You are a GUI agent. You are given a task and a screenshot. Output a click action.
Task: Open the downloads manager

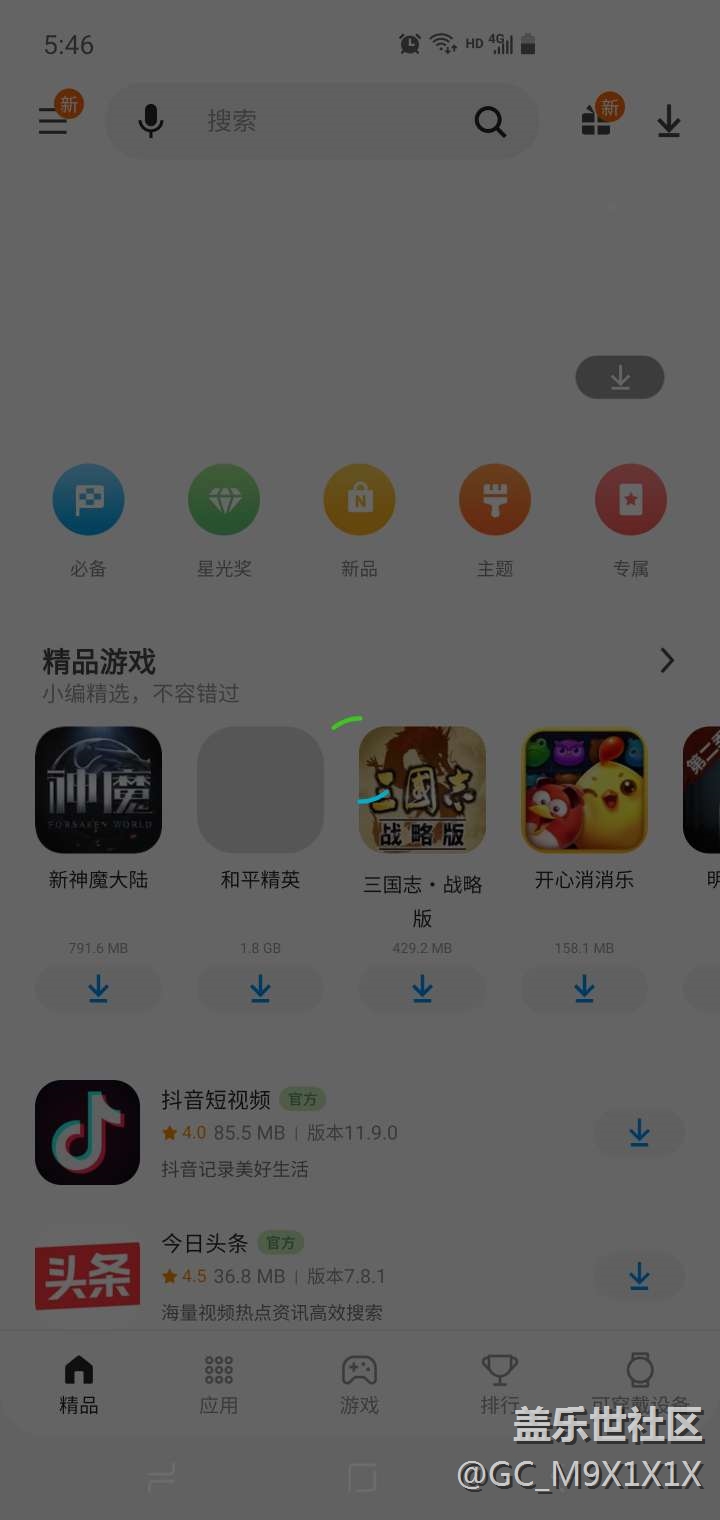tap(668, 121)
